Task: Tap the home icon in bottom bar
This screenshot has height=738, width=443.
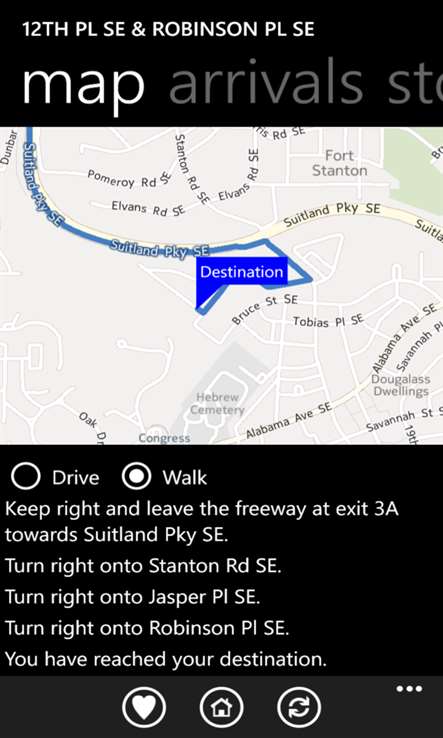Action: 222,706
